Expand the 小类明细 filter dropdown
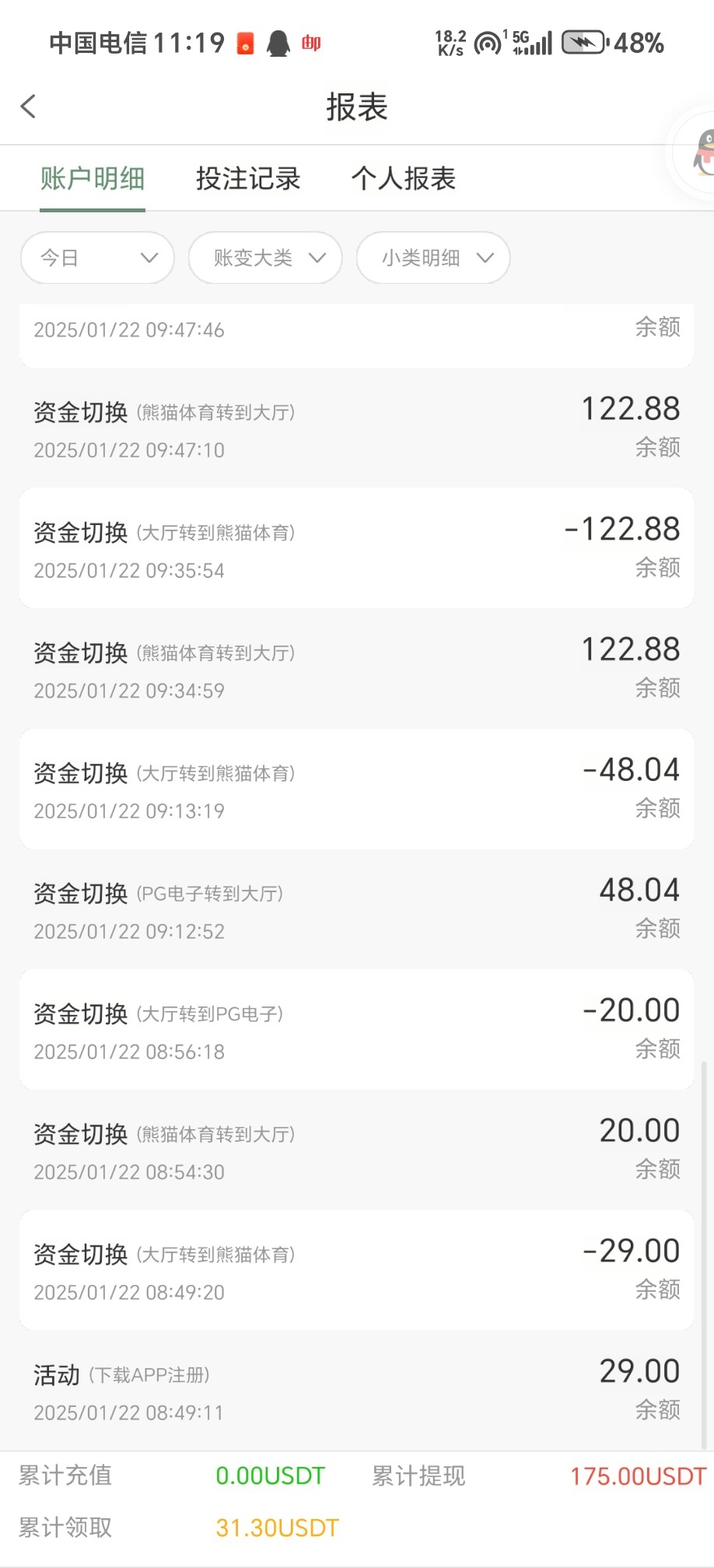This screenshot has width=714, height=1568. 433,257
